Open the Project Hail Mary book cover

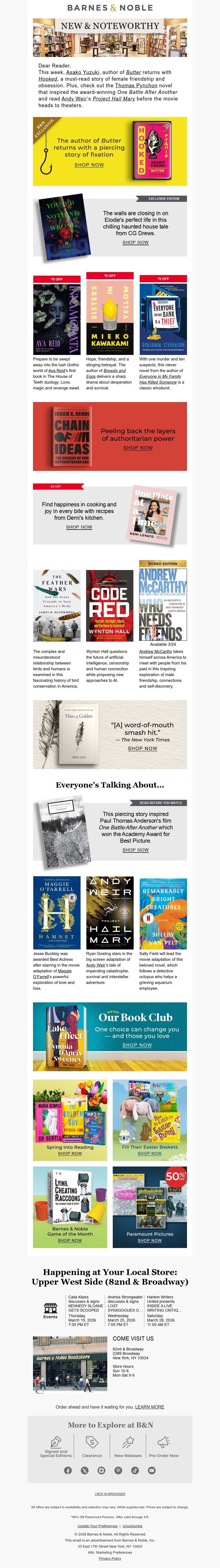tap(109, 913)
